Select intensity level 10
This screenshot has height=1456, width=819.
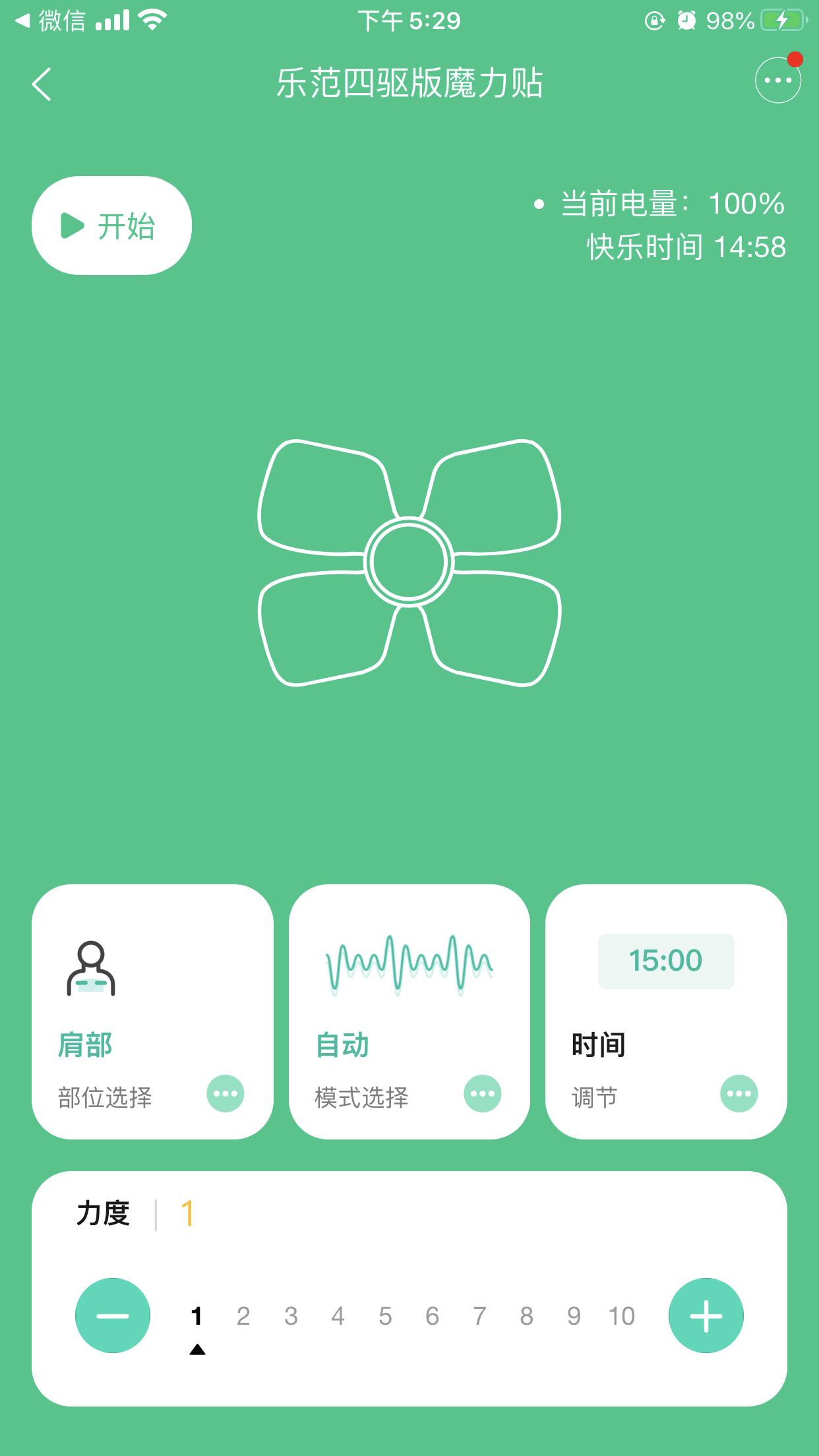[621, 1316]
